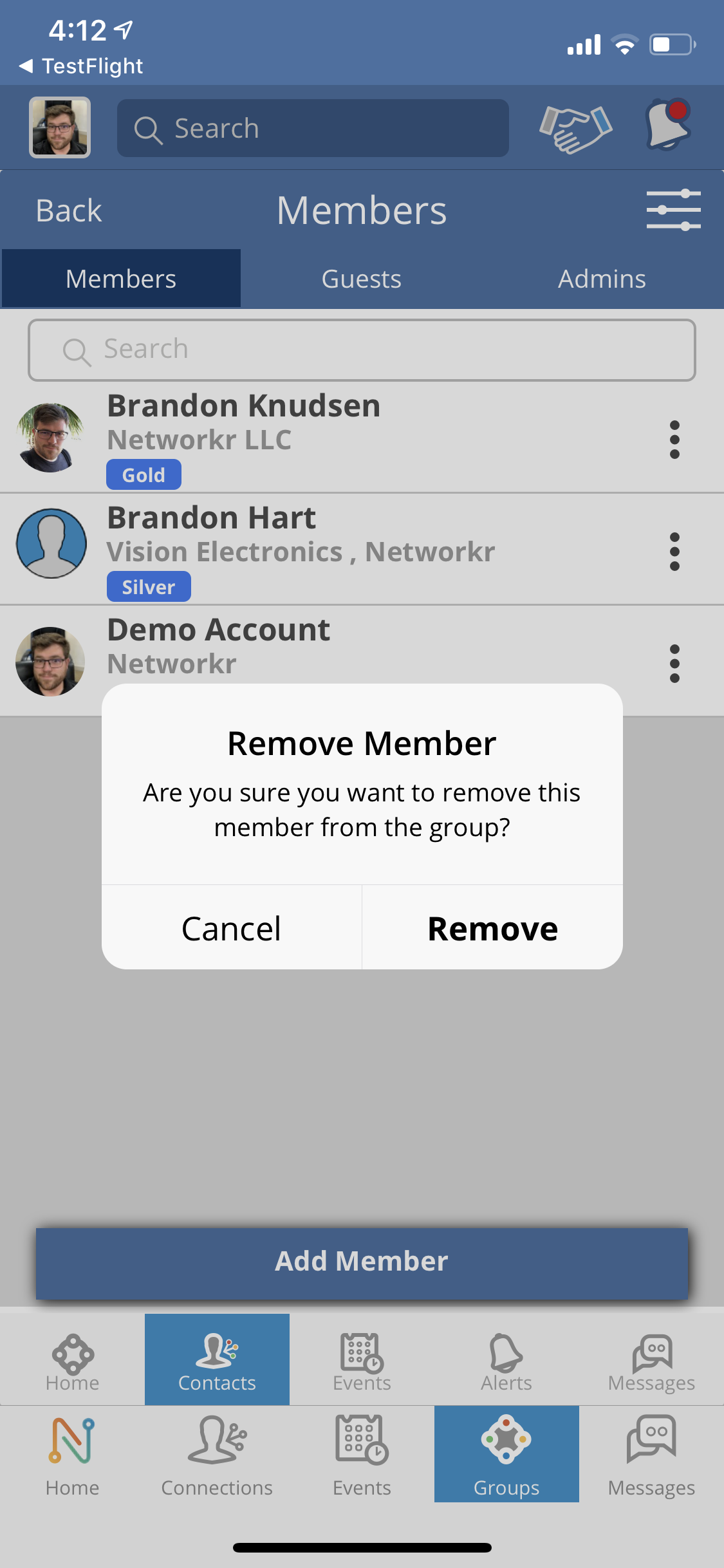The width and height of the screenshot is (724, 1568).
Task: Open options for Brandon Knudsen
Action: coord(674,440)
